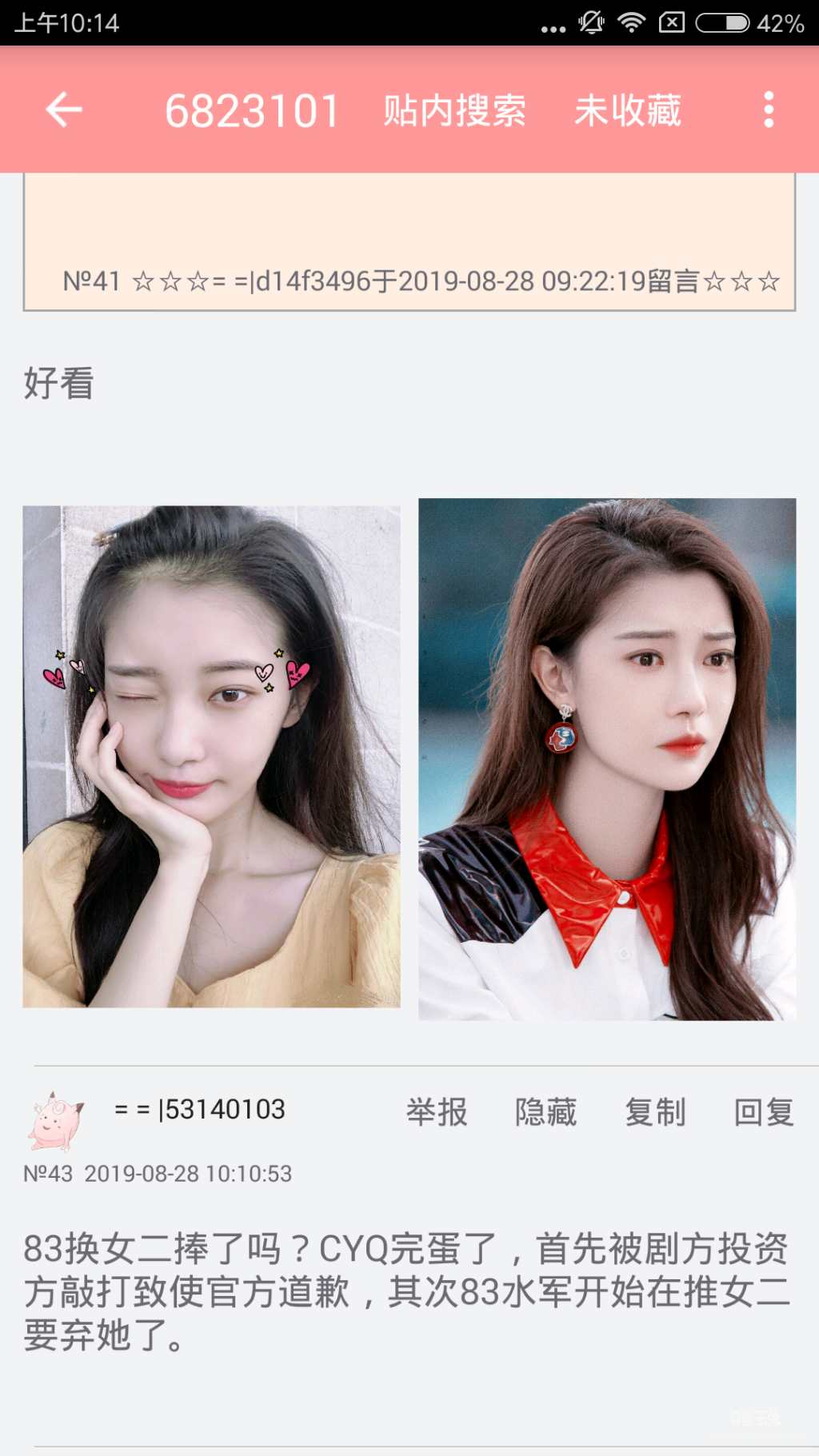Reply to user 53140103 with 回复
The height and width of the screenshot is (1456, 819).
pos(763,1113)
